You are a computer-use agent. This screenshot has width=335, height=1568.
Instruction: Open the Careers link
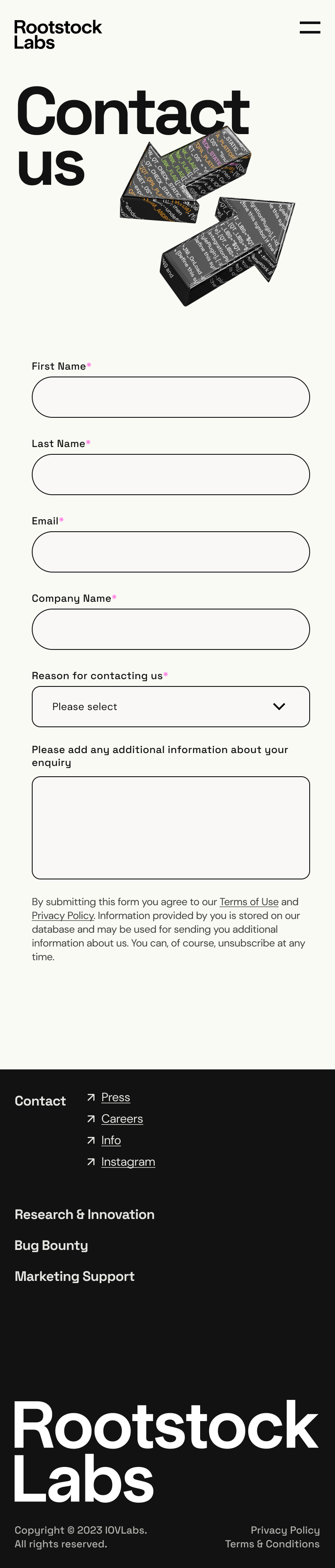click(x=122, y=1118)
